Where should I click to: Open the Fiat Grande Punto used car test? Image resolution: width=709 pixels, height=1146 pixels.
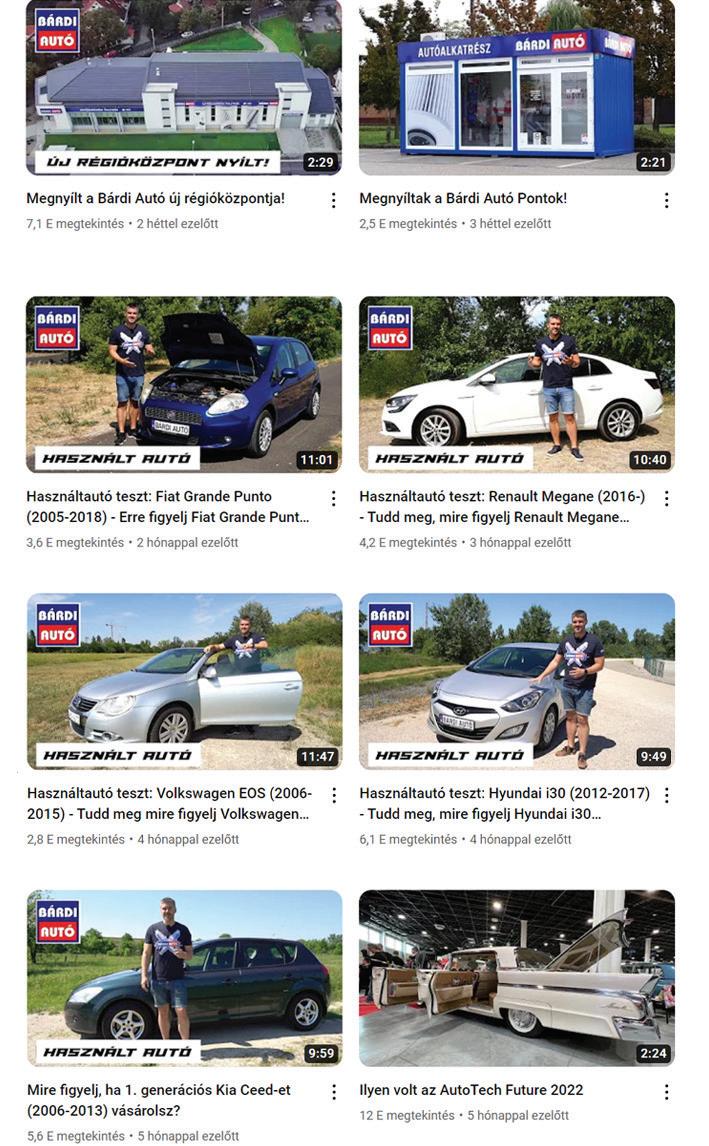click(x=184, y=384)
